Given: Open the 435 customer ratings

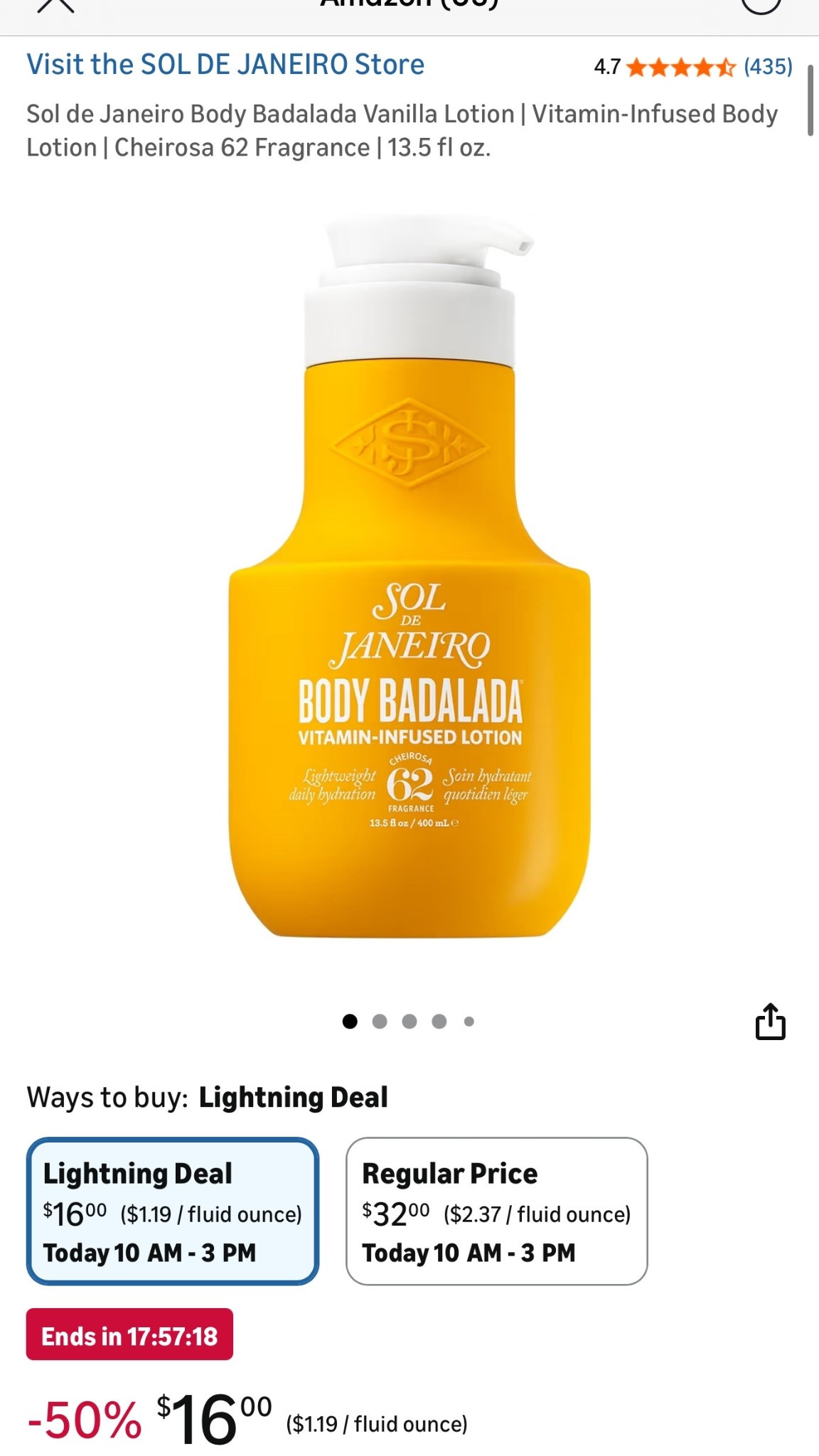Looking at the screenshot, I should pyautogui.click(x=767, y=67).
